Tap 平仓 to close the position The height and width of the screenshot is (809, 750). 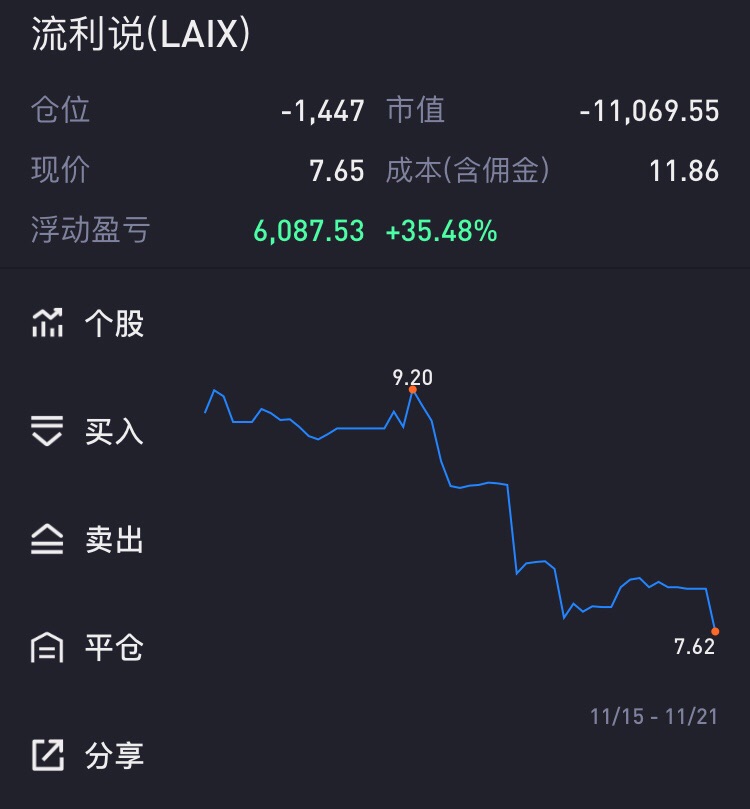[x=88, y=648]
